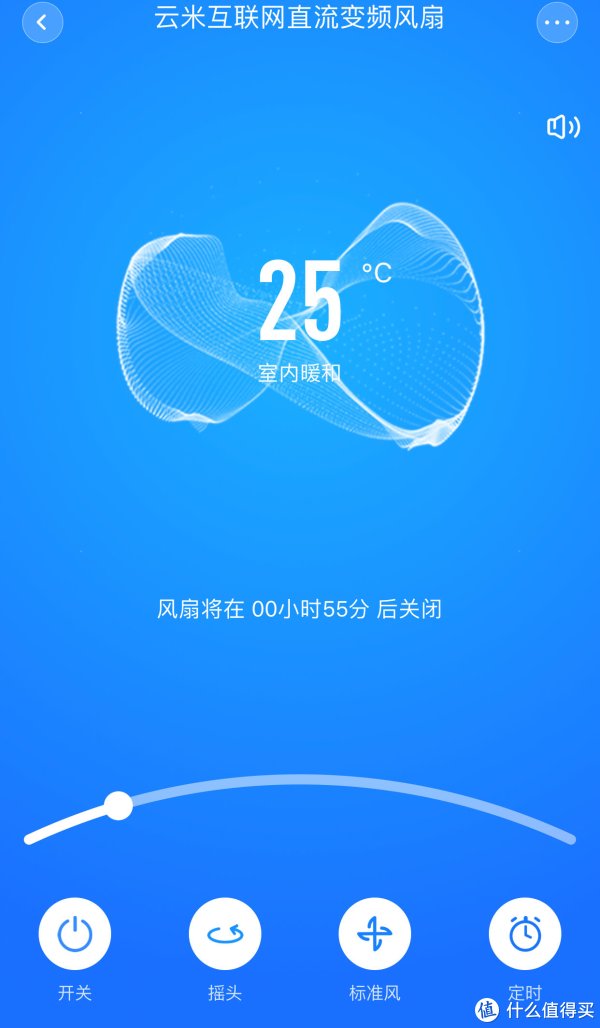600x1028 pixels.
Task: Open the 定时 timer settings
Action: click(x=525, y=935)
